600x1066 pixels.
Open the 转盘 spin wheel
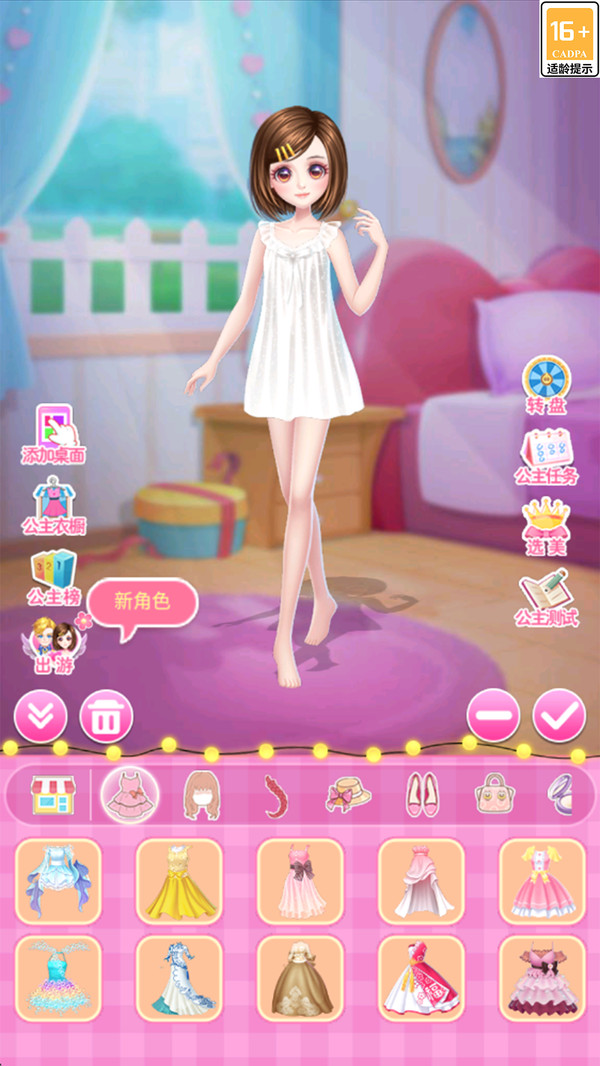[545, 383]
